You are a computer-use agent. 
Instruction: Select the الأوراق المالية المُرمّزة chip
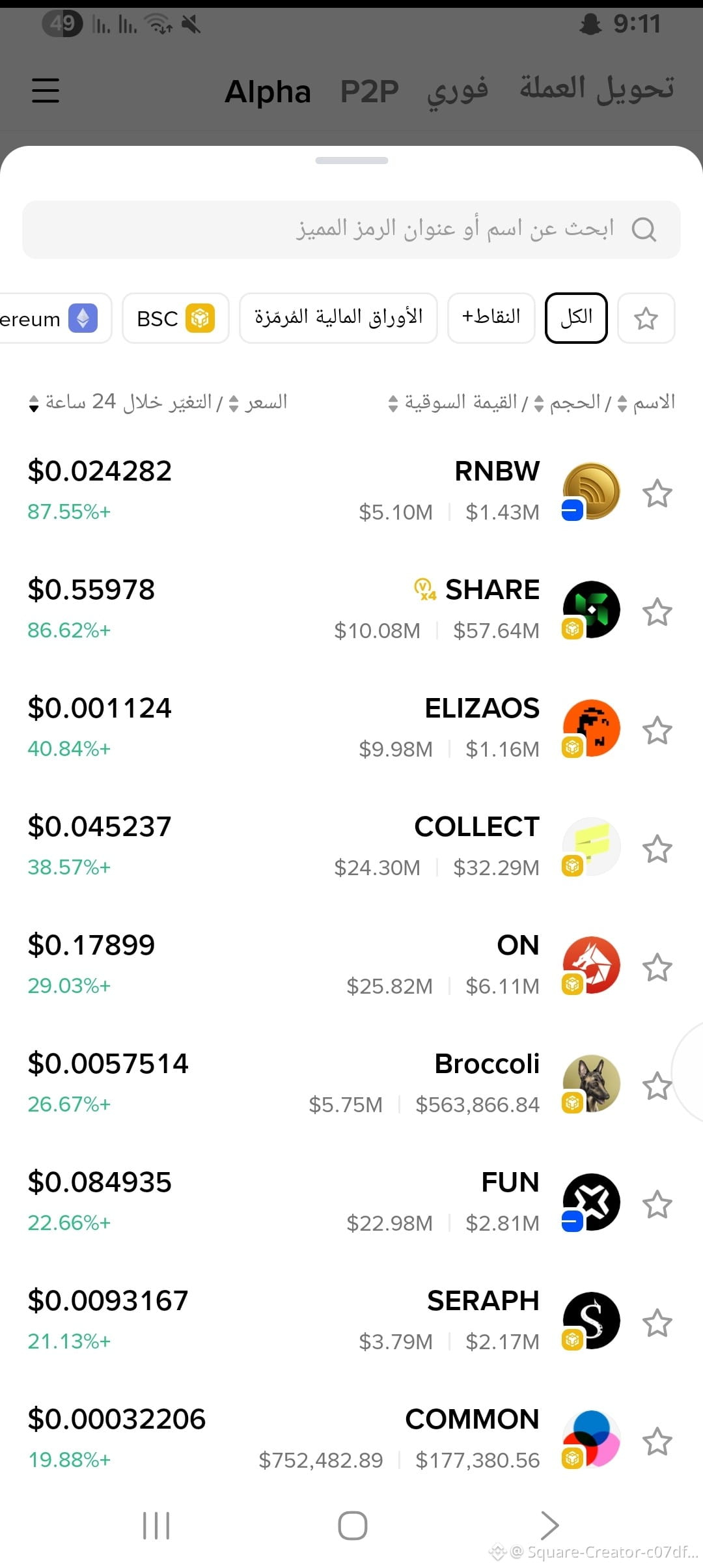click(338, 318)
